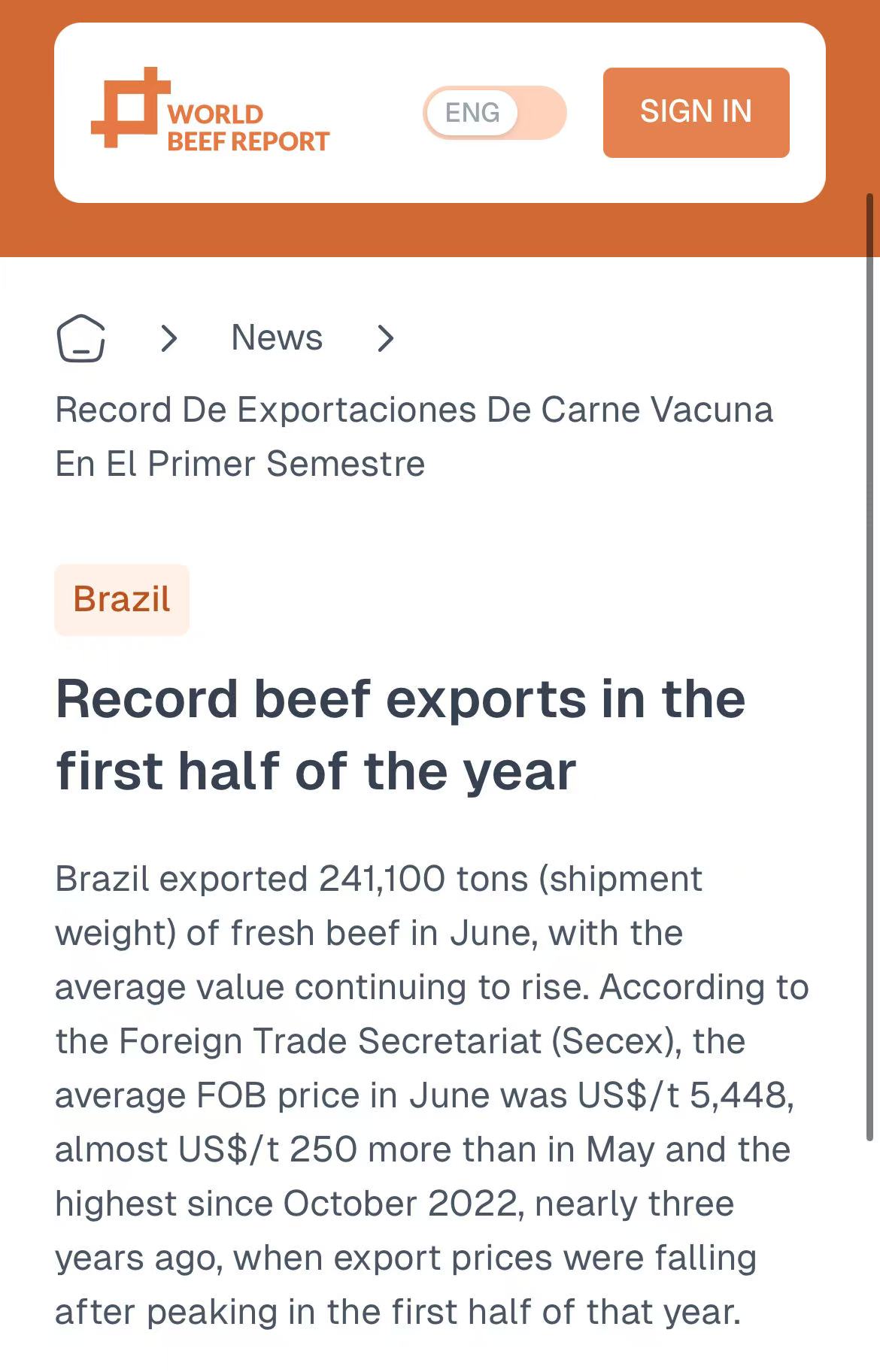Go to the home page via breadcrumb icon
This screenshot has height=1372, width=880.
pos(81,338)
